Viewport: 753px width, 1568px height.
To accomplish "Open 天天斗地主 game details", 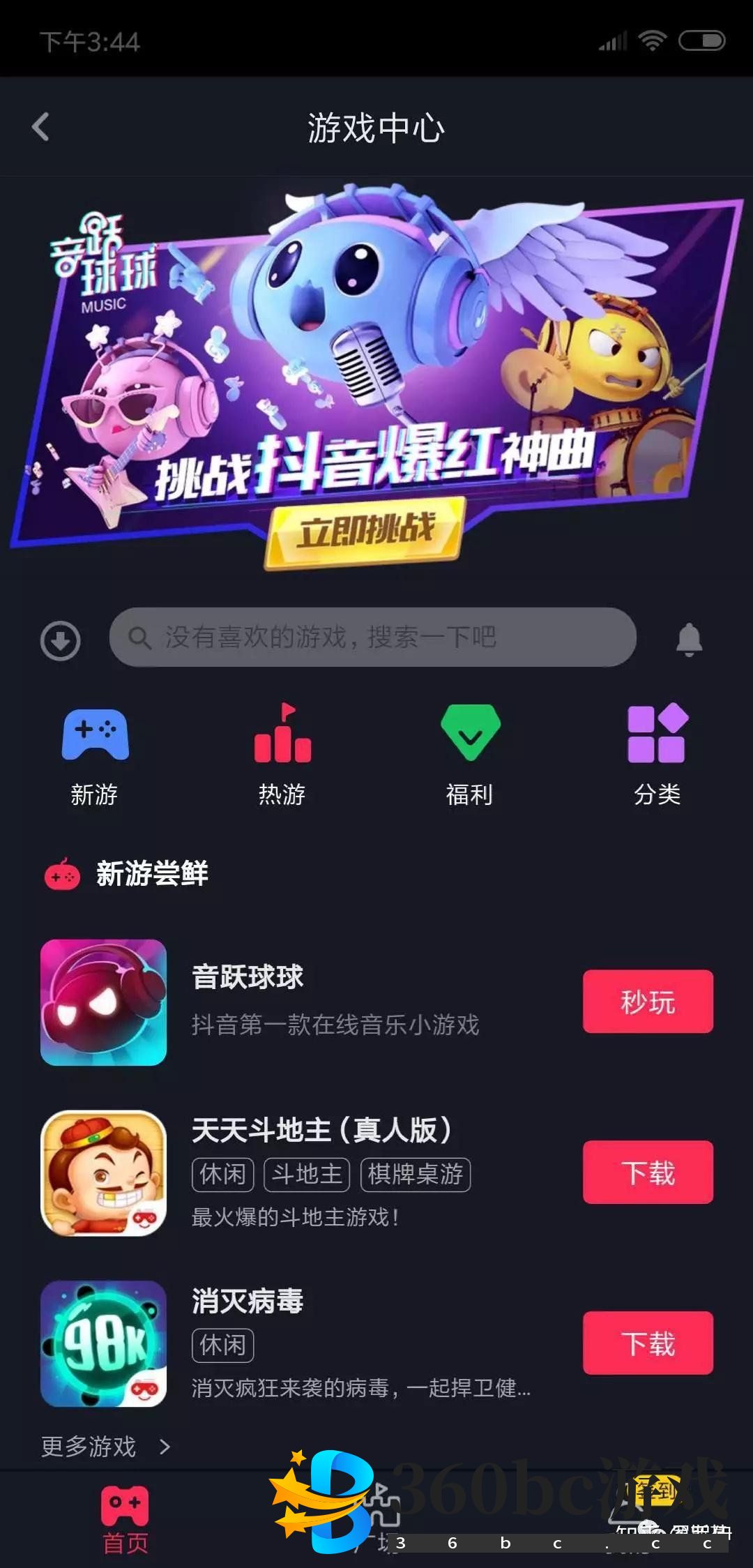I will [321, 1130].
